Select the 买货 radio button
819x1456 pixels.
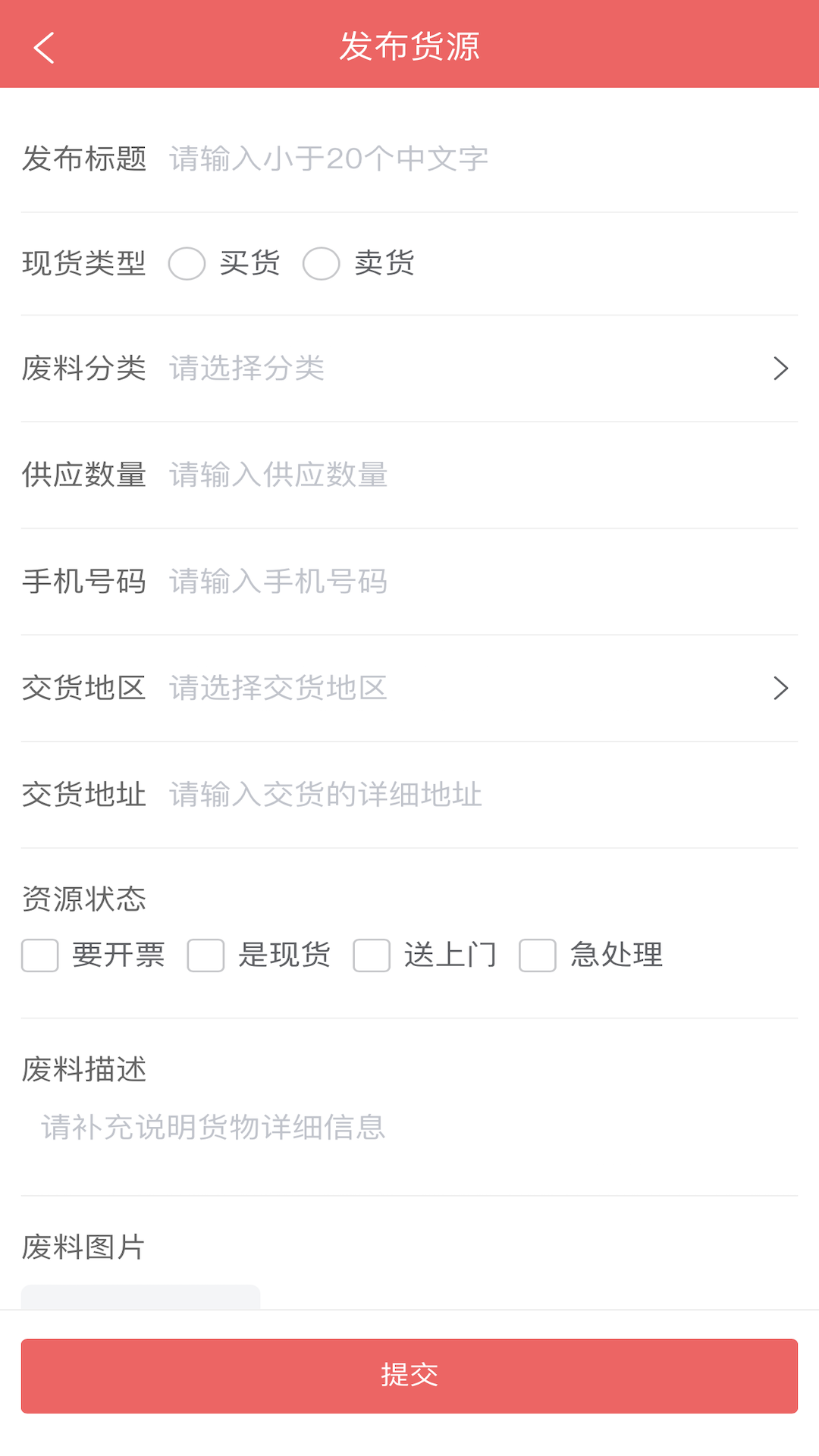(x=187, y=264)
